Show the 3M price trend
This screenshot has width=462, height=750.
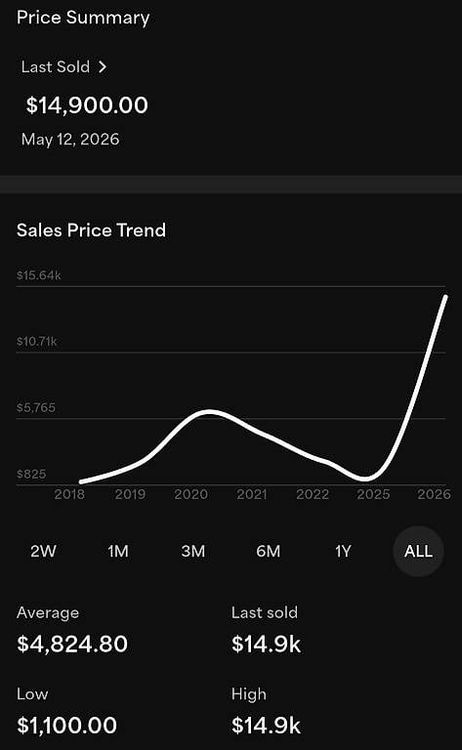[193, 551]
